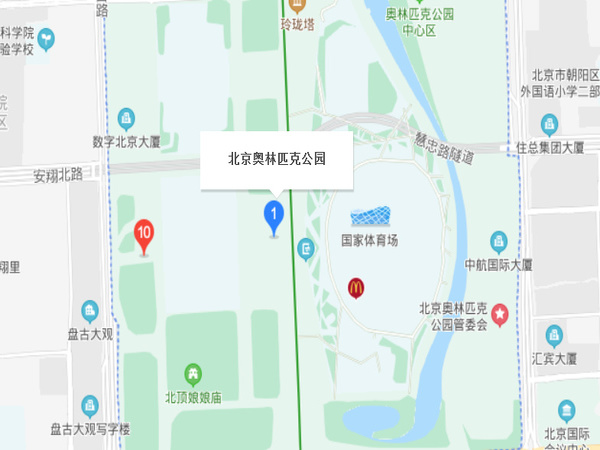
Task: Select the red marker numbered 10
Action: click(x=144, y=236)
